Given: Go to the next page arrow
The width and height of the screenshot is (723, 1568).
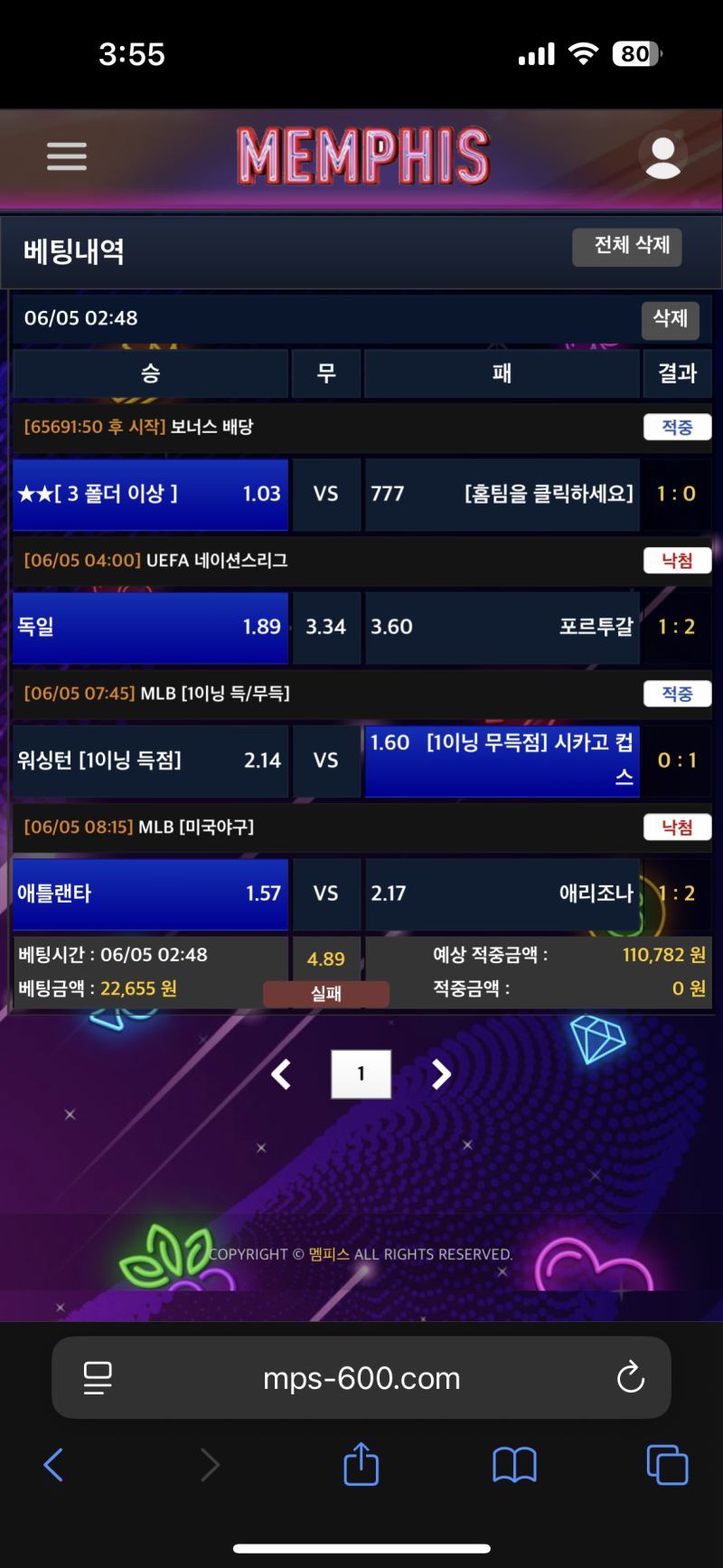Looking at the screenshot, I should coord(441,1074).
